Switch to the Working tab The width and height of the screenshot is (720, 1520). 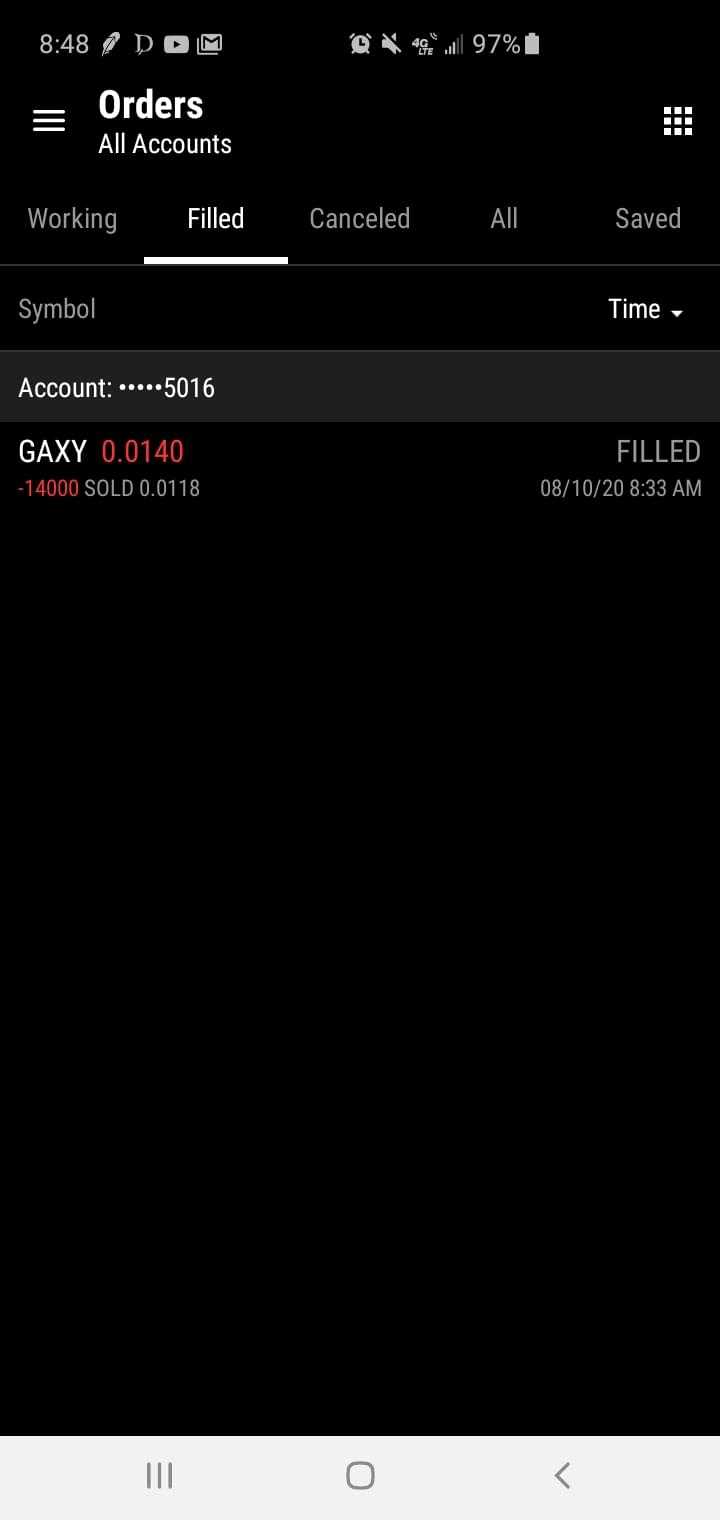point(72,219)
